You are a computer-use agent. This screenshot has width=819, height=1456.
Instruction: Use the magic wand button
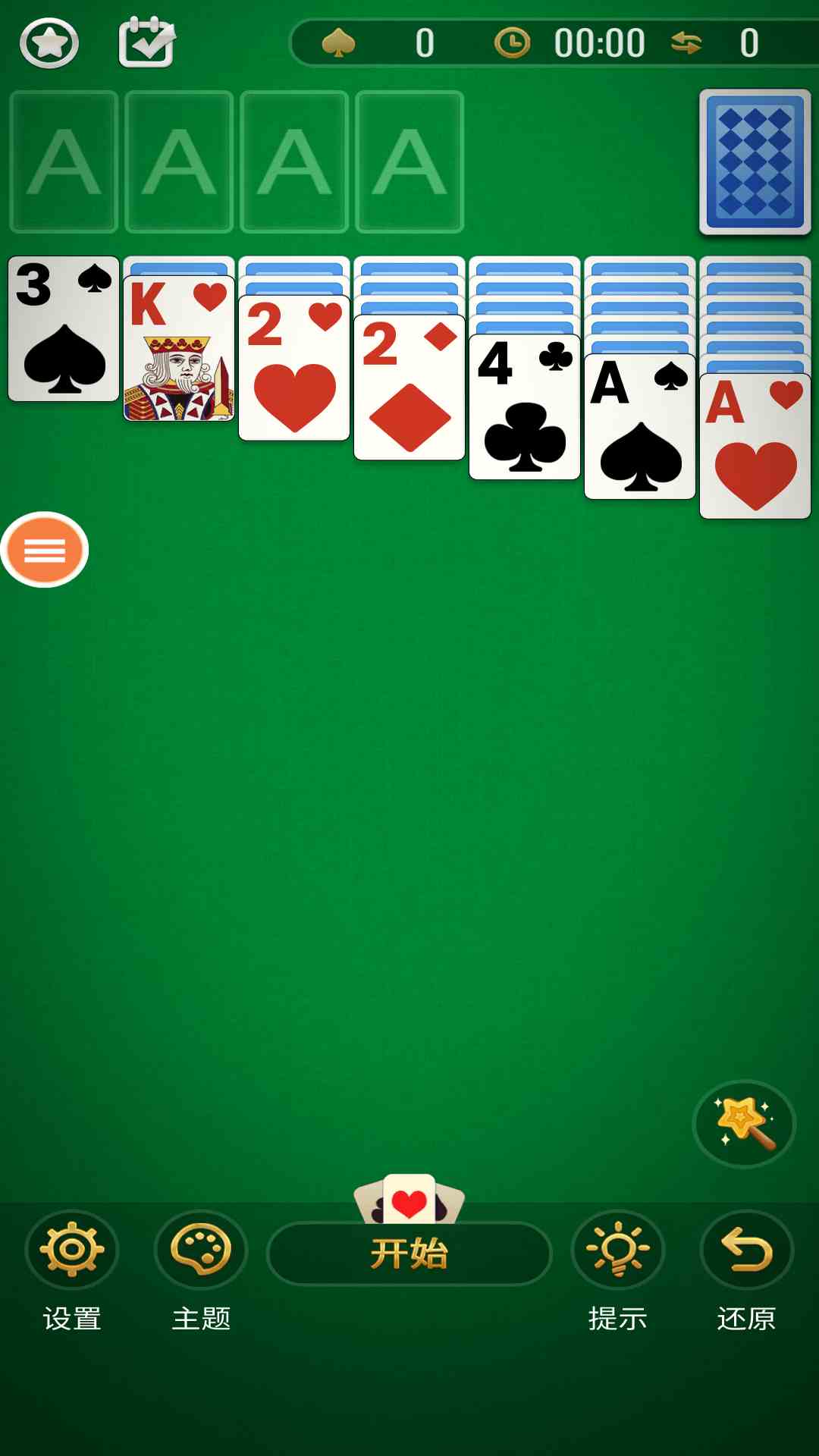tap(744, 1124)
